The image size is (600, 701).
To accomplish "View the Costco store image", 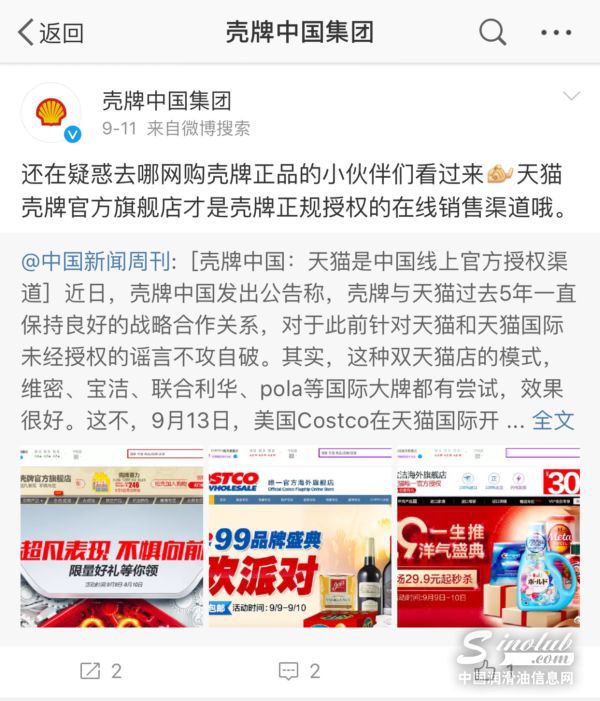I will (x=299, y=537).
